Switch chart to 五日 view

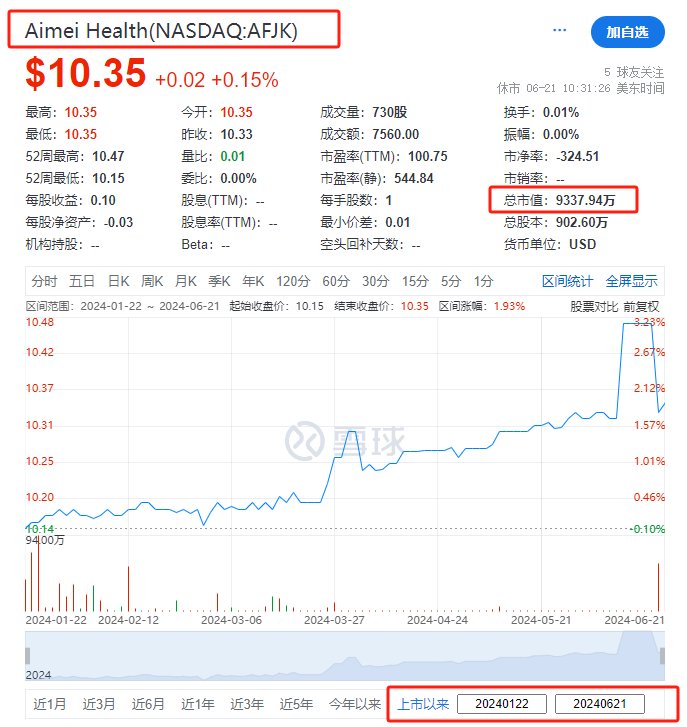point(82,281)
